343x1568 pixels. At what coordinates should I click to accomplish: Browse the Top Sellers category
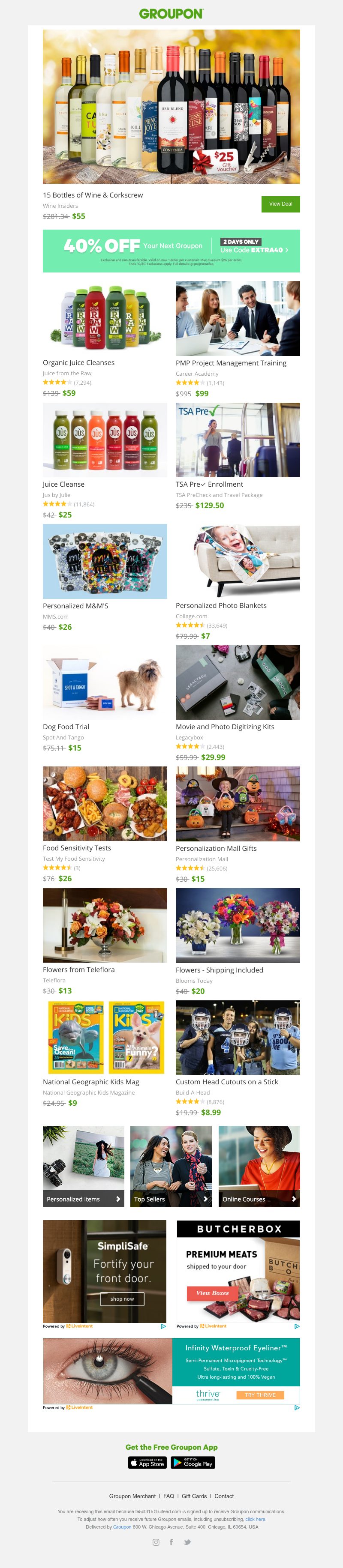(x=171, y=1199)
